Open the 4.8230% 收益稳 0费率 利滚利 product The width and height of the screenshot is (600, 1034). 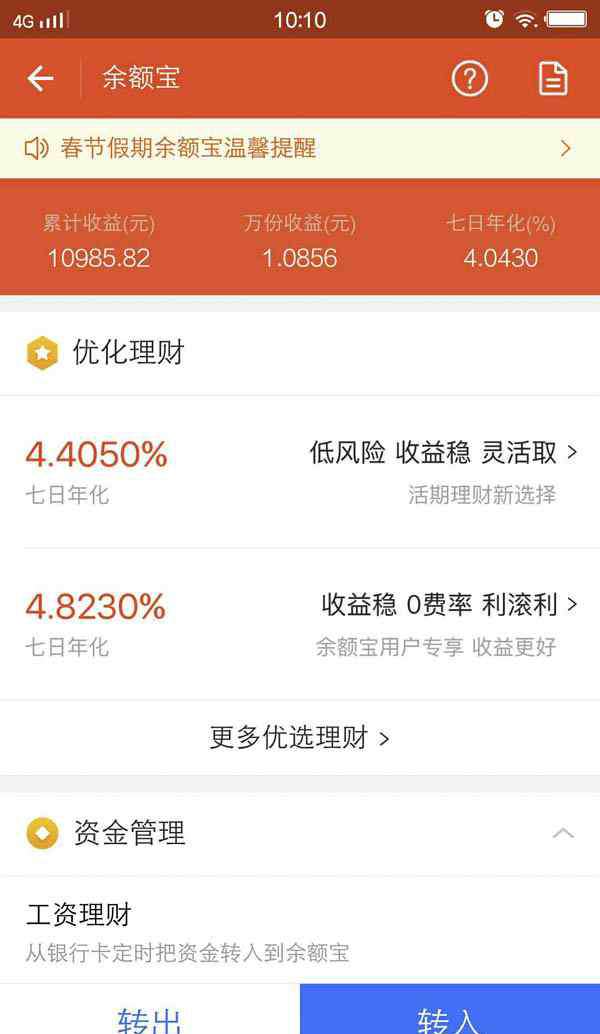tap(300, 624)
